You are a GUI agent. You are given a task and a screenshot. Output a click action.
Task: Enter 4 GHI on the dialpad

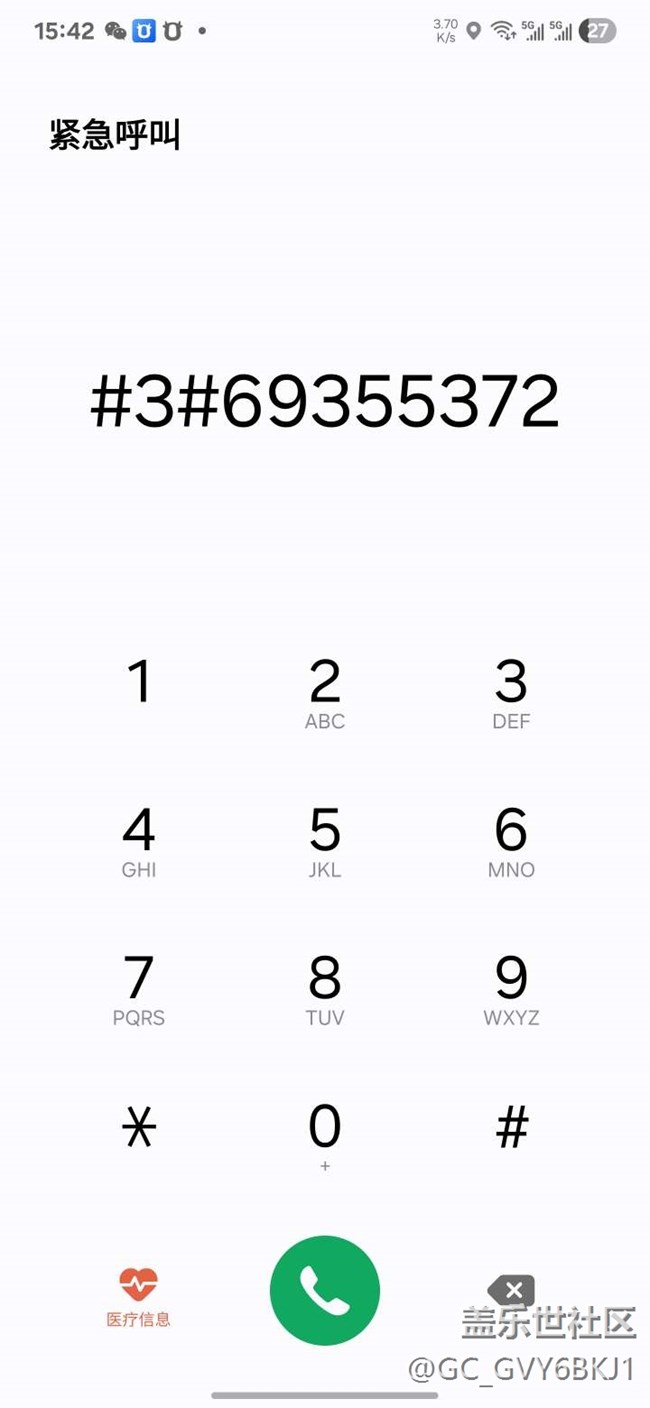[x=139, y=842]
